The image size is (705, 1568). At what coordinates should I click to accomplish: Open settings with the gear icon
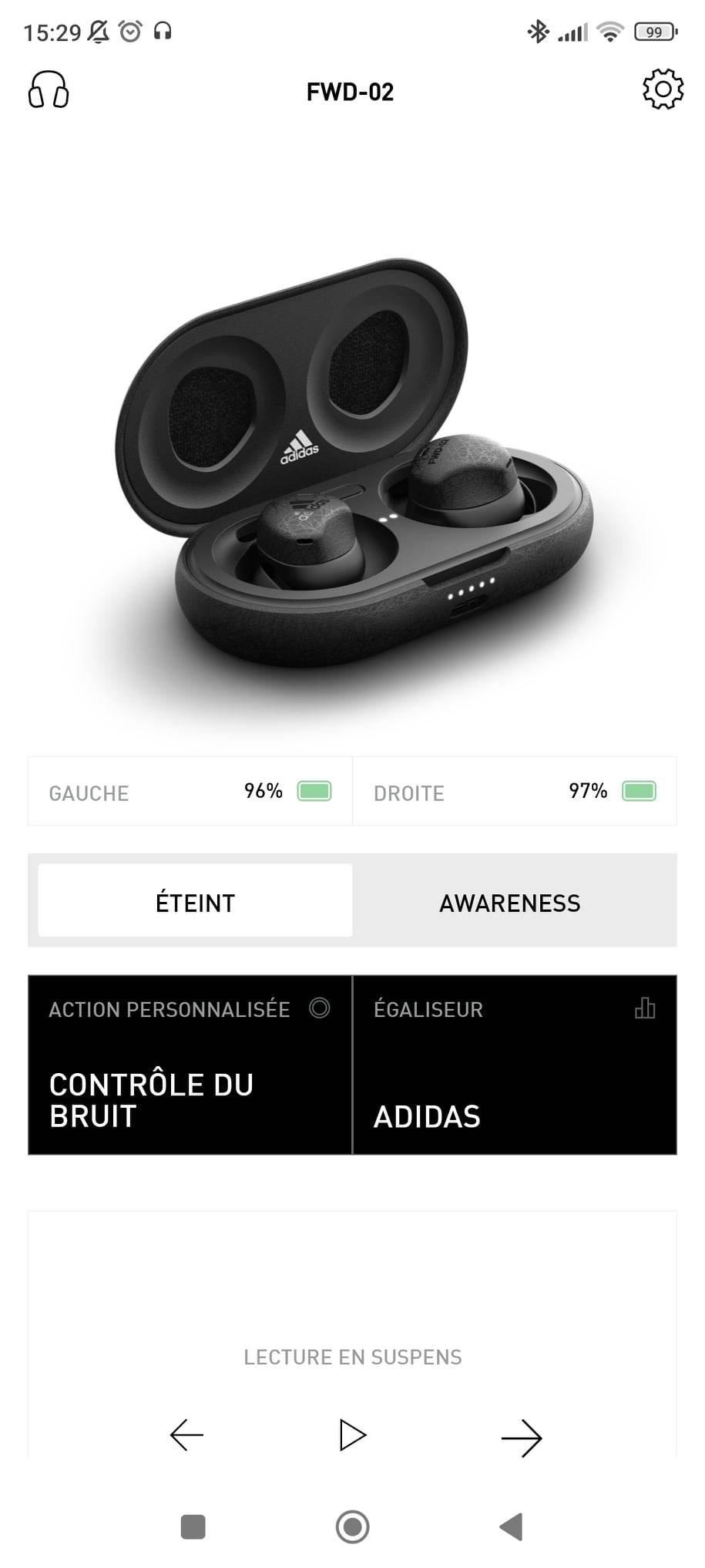[x=663, y=89]
